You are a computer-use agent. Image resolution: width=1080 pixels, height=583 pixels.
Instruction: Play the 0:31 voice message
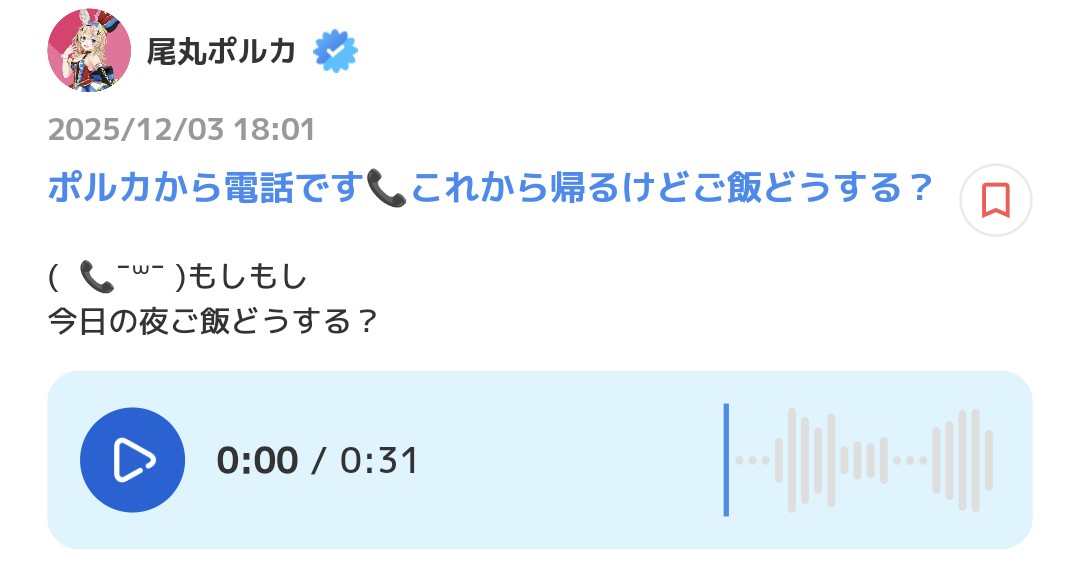click(x=132, y=460)
